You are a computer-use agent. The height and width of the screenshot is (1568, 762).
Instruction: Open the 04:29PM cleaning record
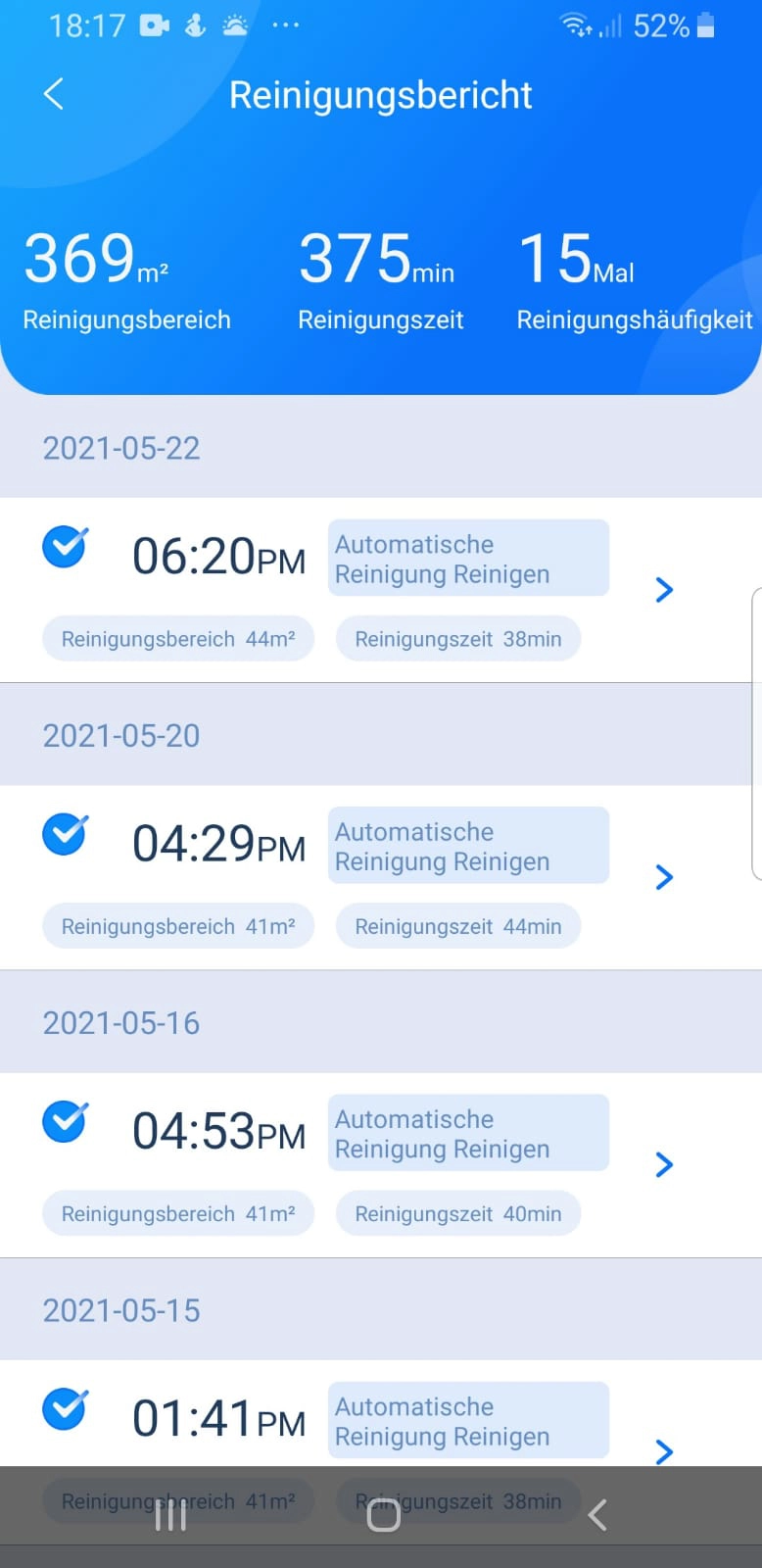[x=381, y=877]
